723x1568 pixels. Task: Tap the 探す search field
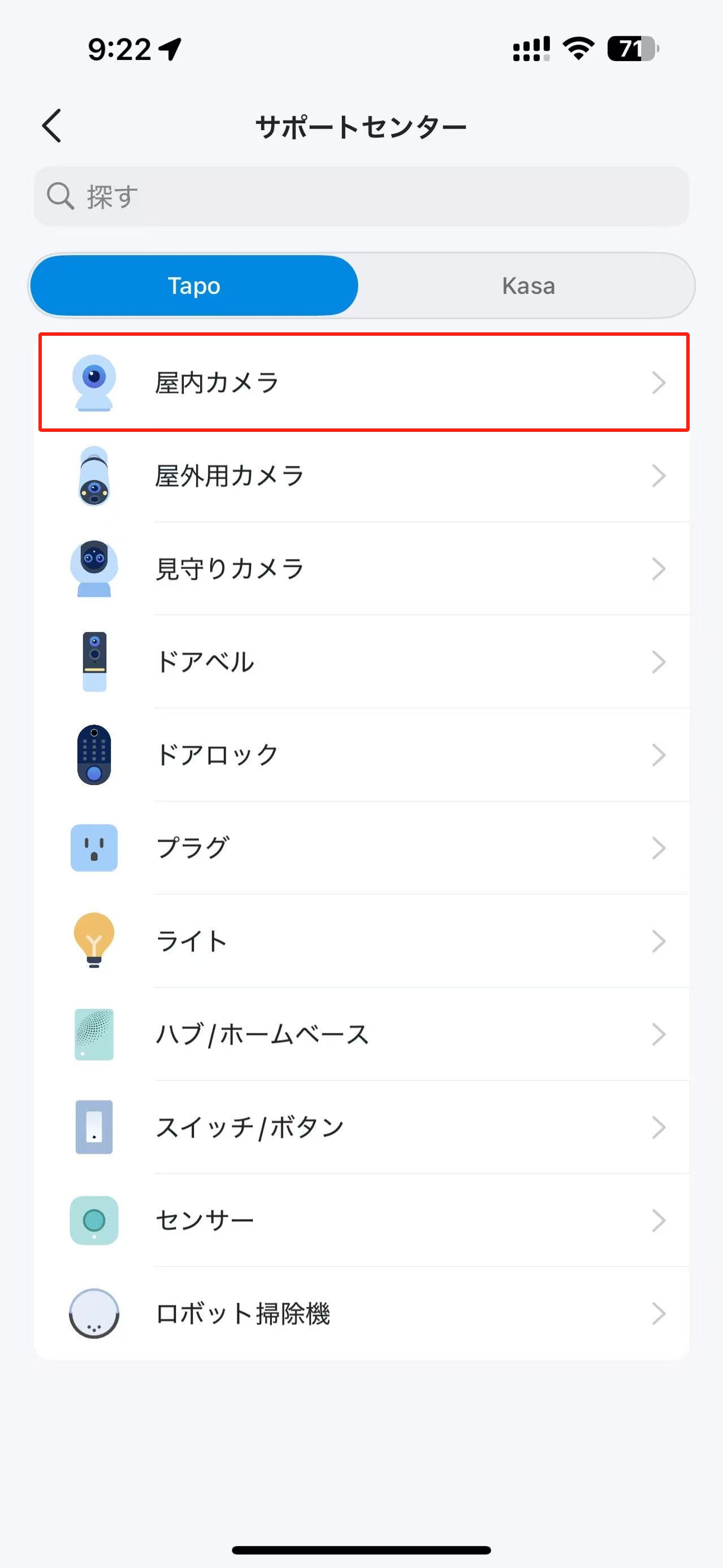[x=362, y=197]
